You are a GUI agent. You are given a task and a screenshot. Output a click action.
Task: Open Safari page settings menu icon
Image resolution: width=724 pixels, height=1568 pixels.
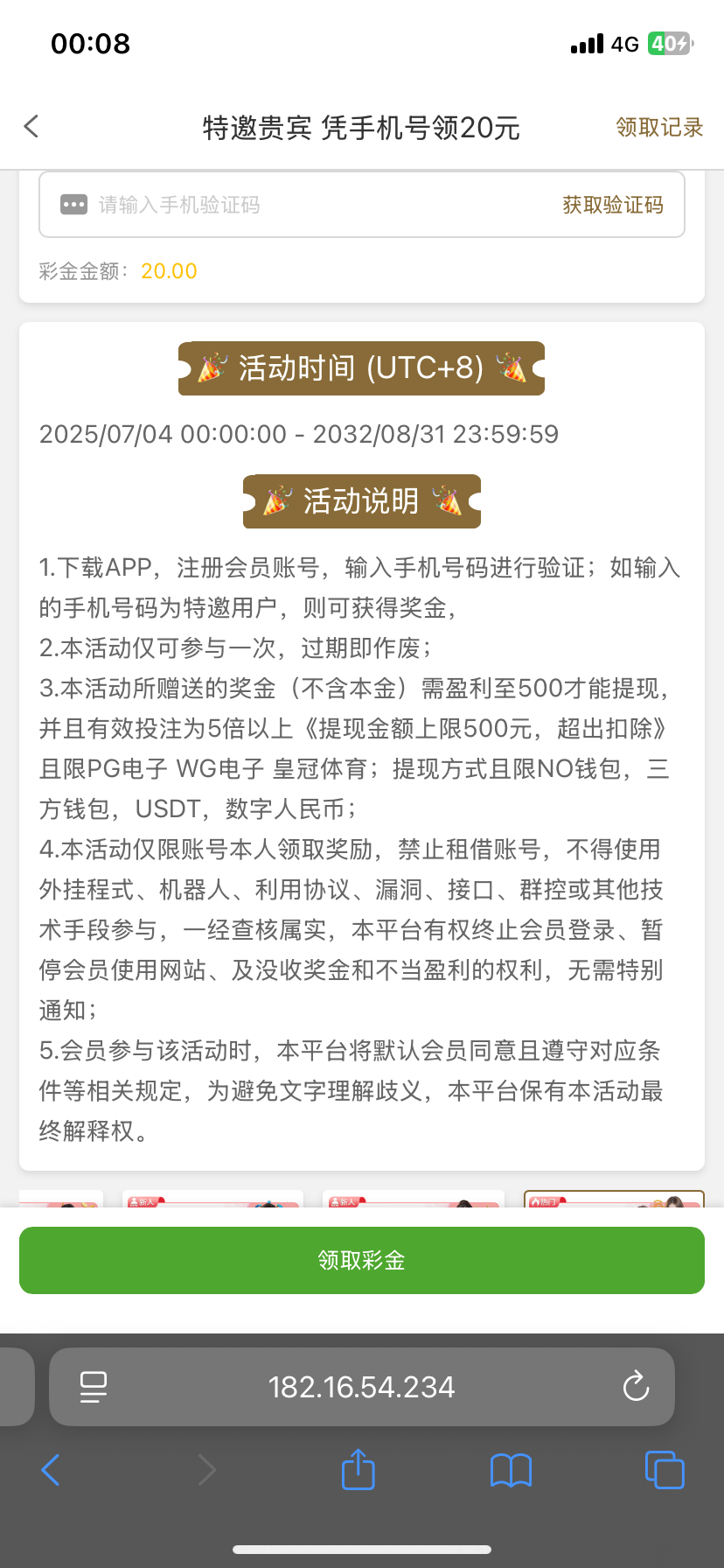coord(94,1387)
